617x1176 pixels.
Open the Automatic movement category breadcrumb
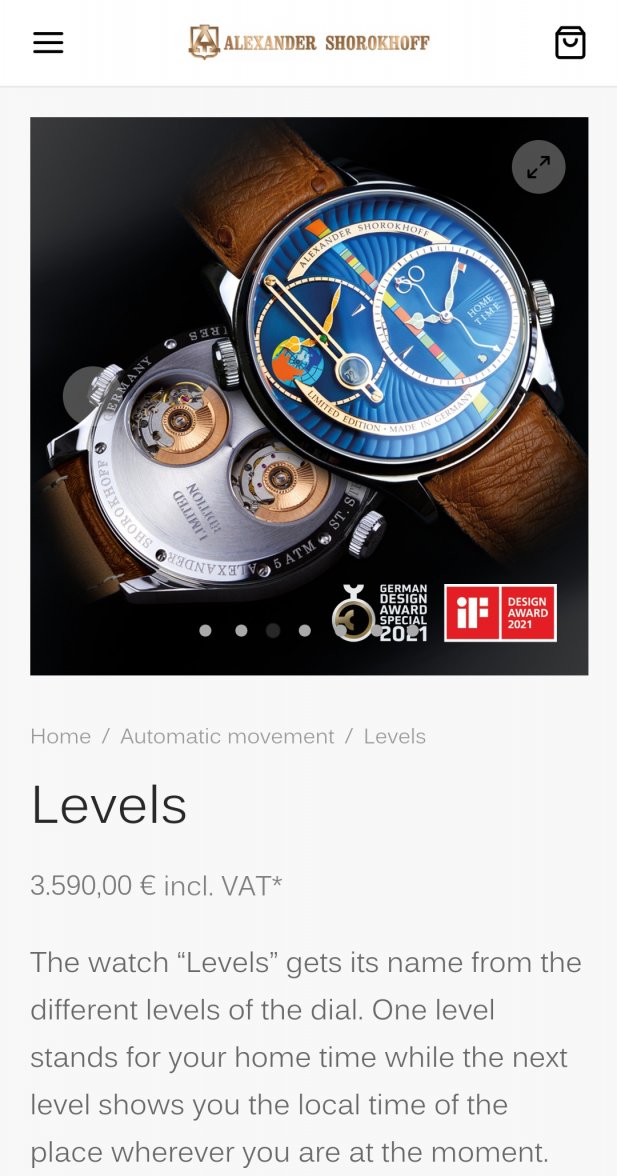(x=227, y=736)
